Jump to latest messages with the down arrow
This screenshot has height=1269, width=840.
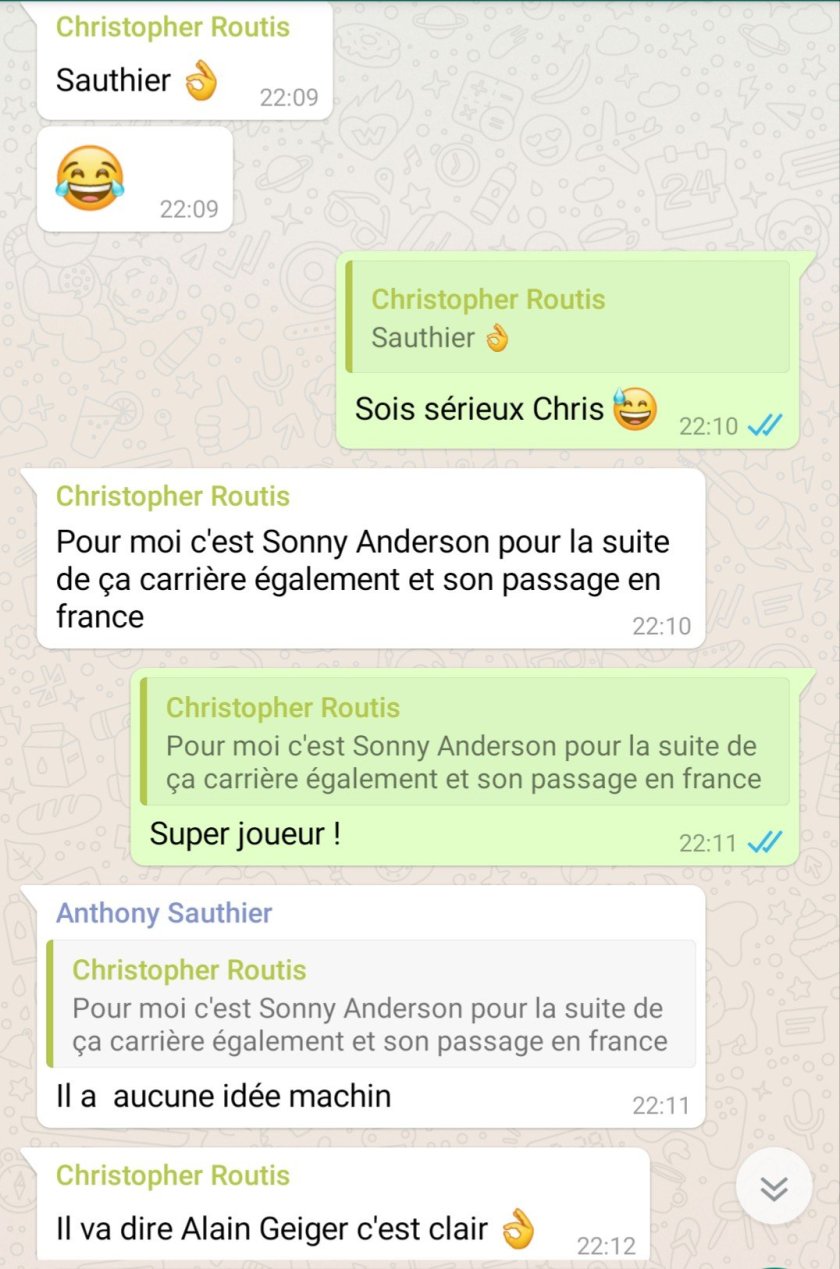773,1188
